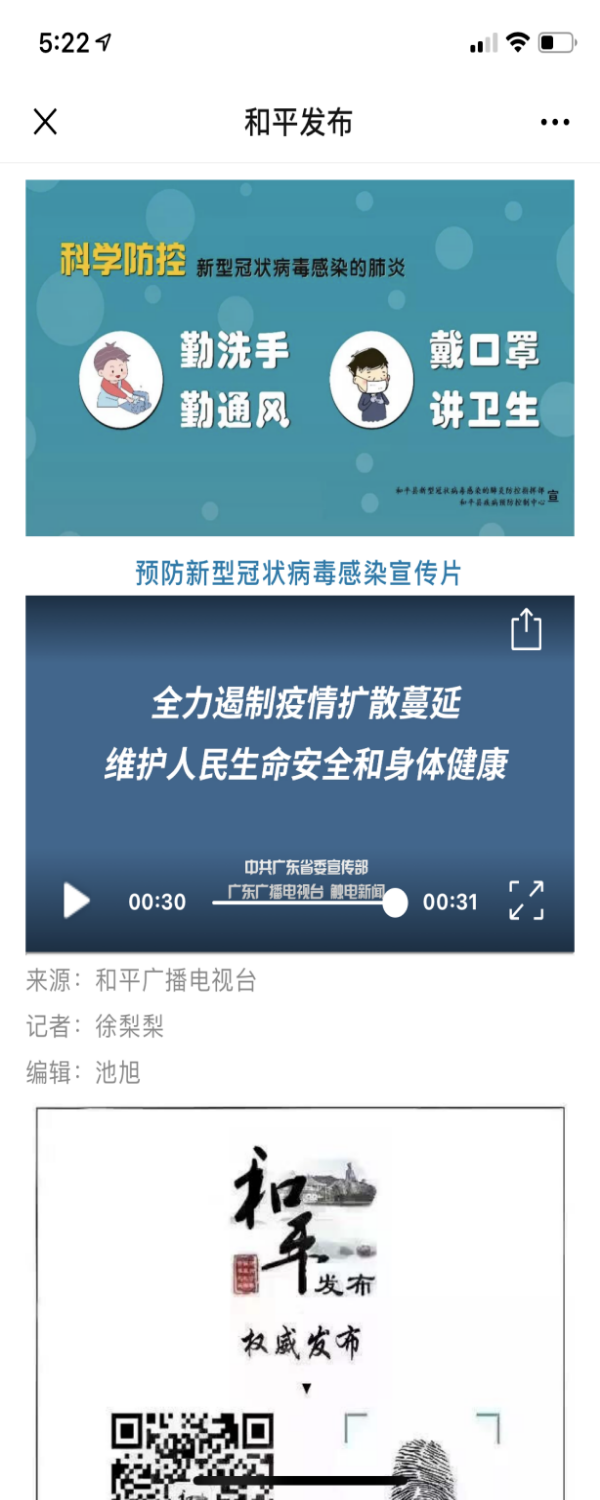Close the 和平发布 article page
The width and height of the screenshot is (600, 1500).
coord(45,122)
